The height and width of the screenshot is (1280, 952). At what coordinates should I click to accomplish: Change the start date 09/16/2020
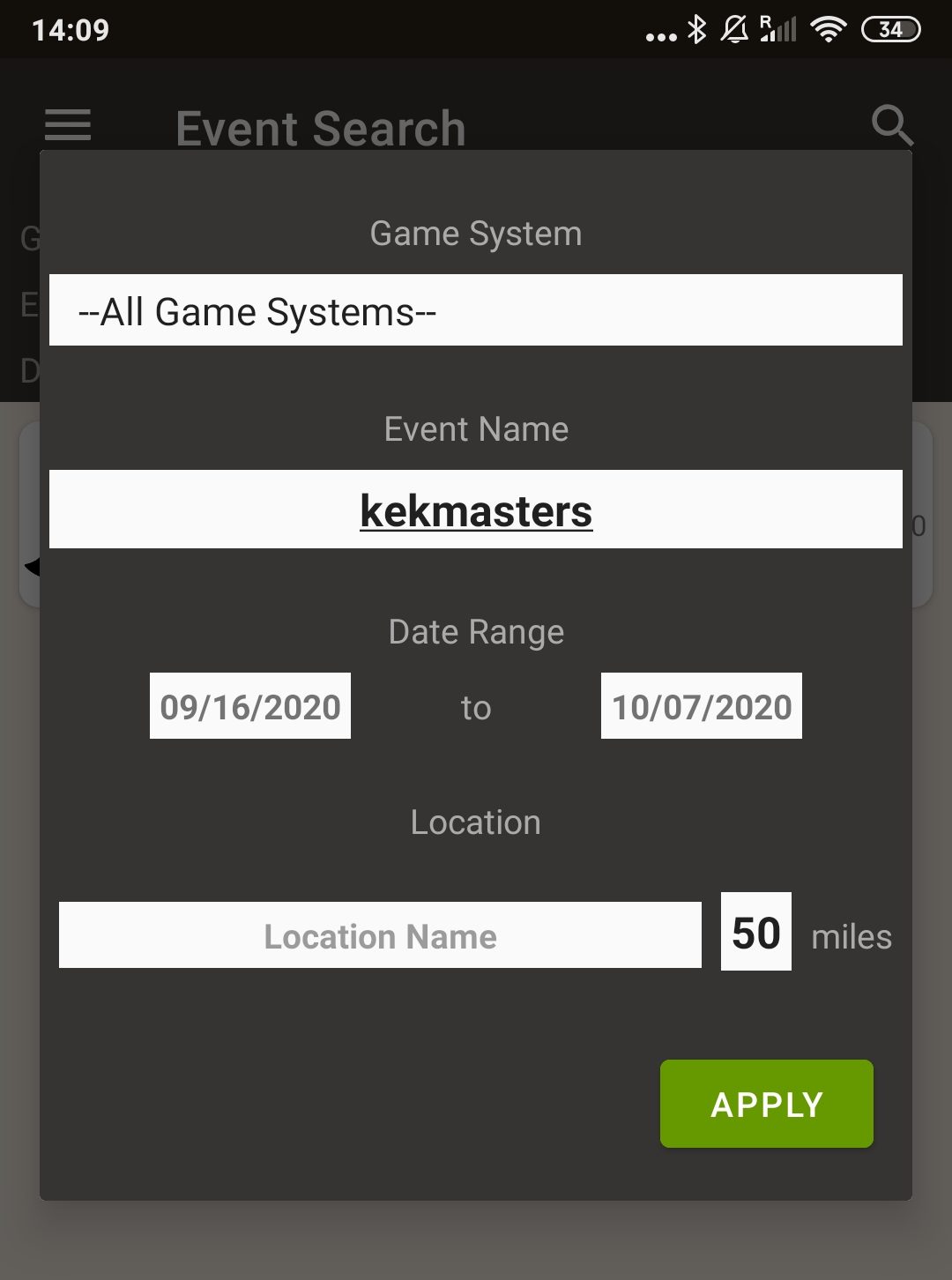pyautogui.click(x=250, y=706)
